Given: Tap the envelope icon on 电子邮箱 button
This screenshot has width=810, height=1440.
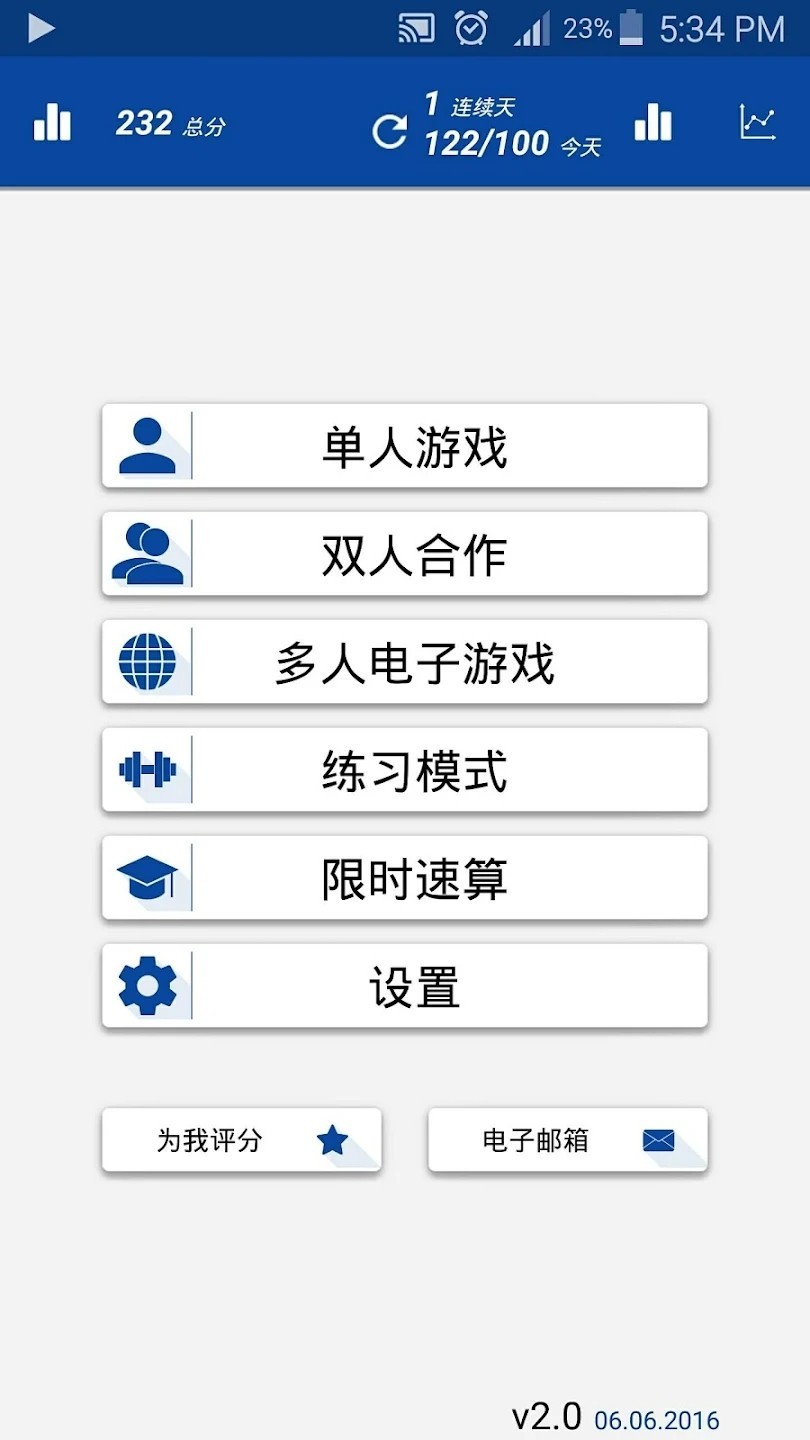Looking at the screenshot, I should click(x=659, y=1140).
